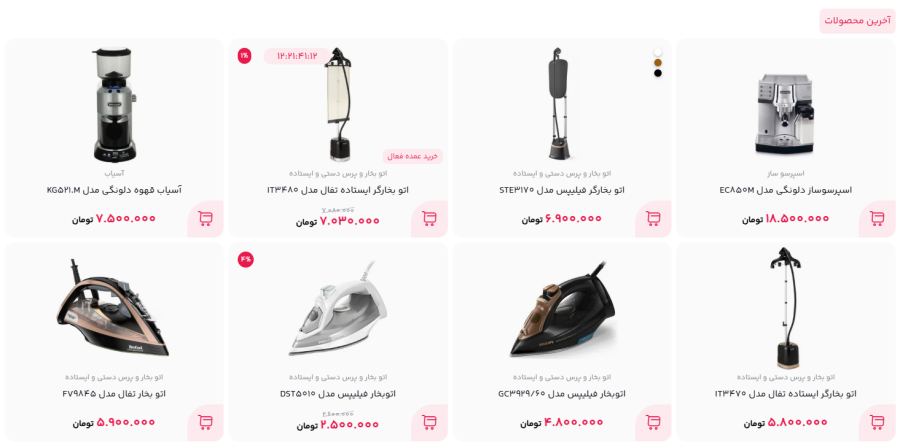Screen dimensions: 900x448
Task: Add DeLonghi EC850M espresso maker to cart
Action: [x=877, y=218]
